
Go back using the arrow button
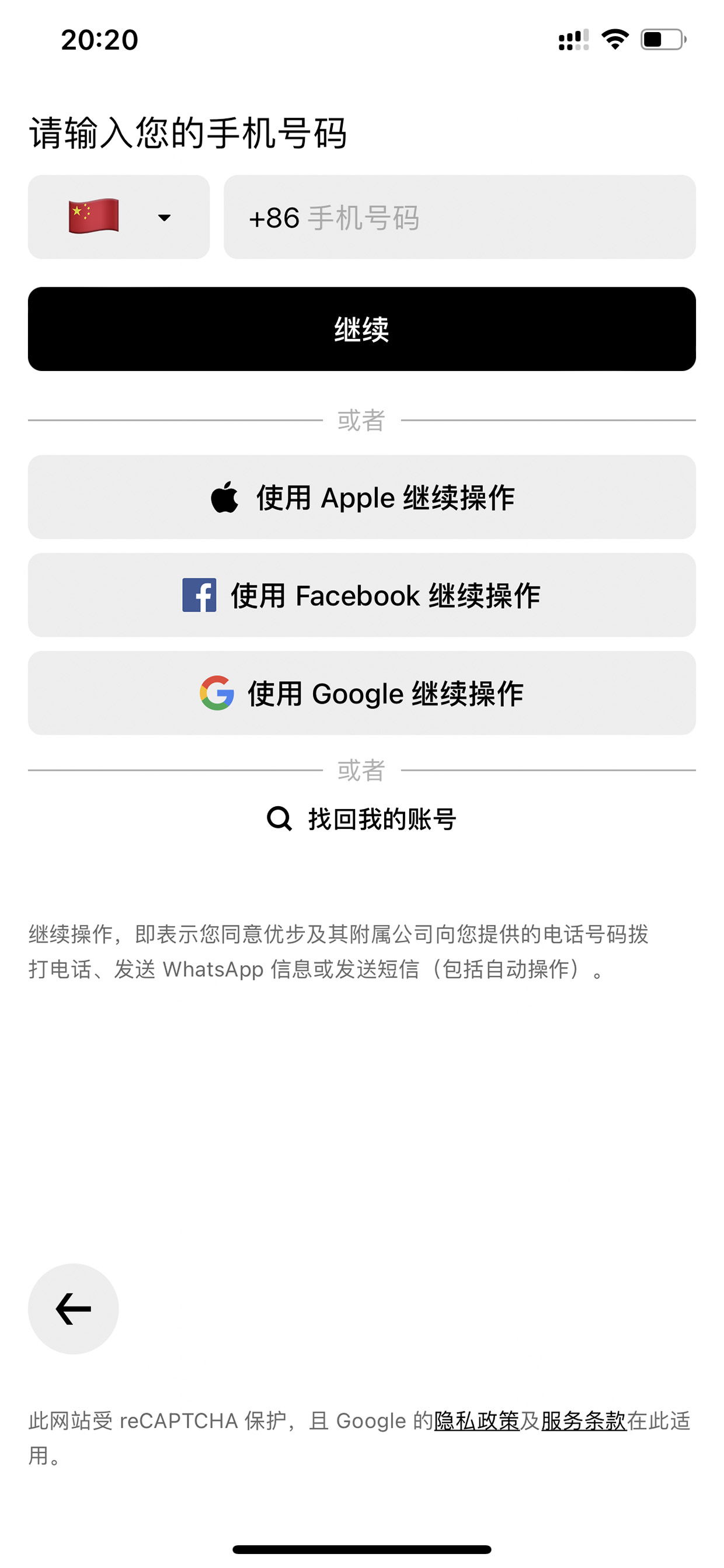click(x=73, y=1309)
